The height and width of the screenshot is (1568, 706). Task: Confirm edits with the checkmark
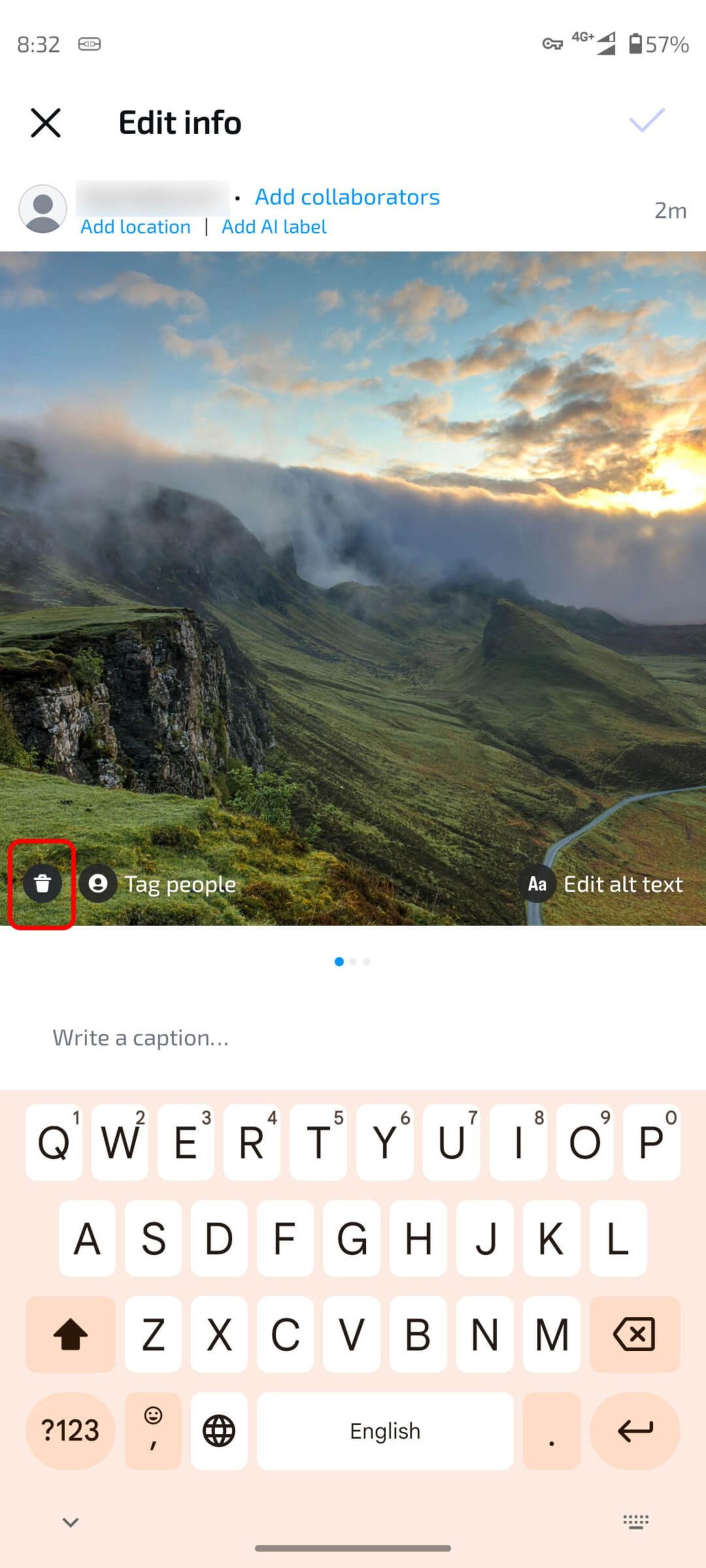coord(647,120)
